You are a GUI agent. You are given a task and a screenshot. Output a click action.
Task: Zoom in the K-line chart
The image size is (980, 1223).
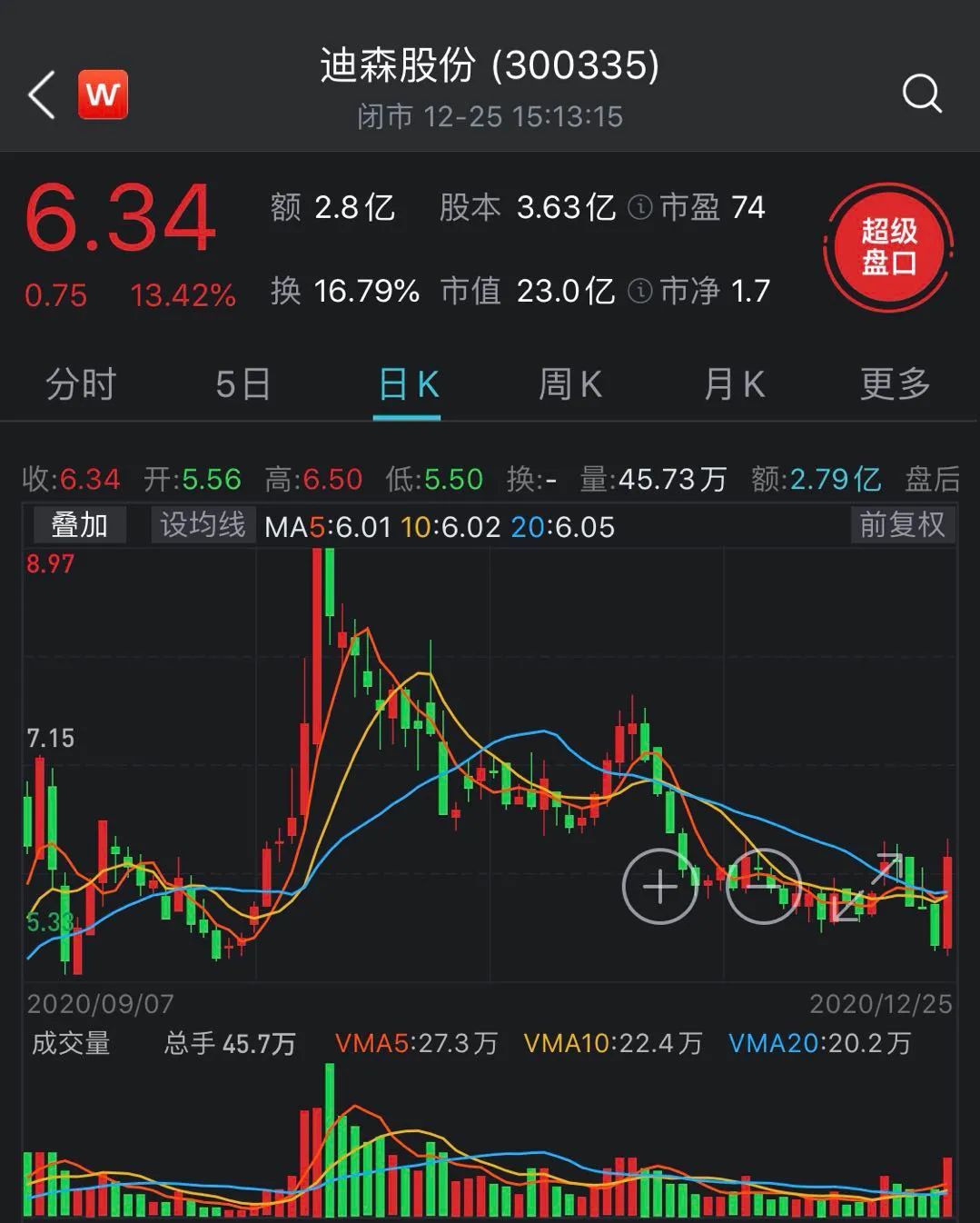659,886
